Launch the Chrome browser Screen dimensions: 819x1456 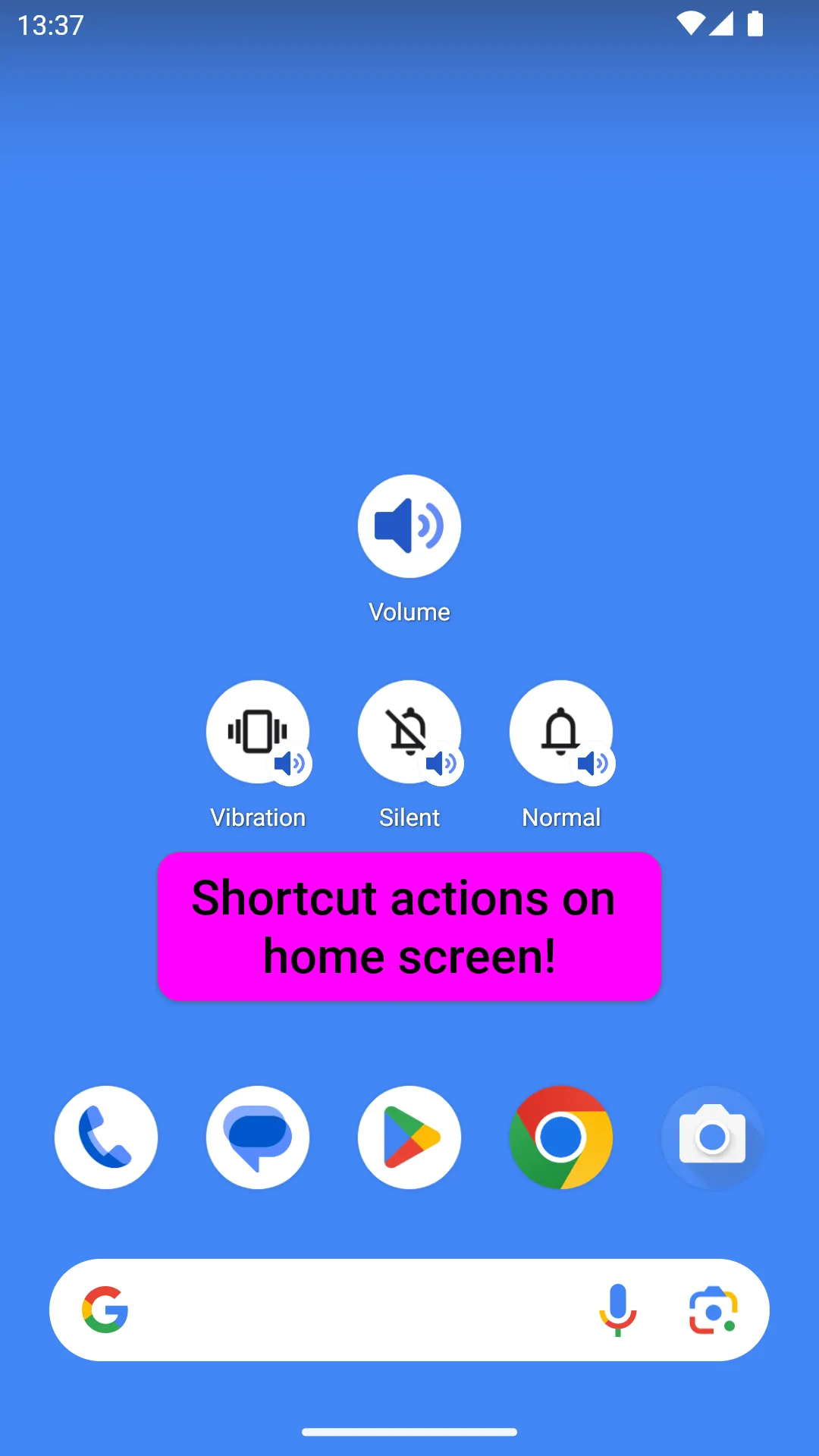561,1137
